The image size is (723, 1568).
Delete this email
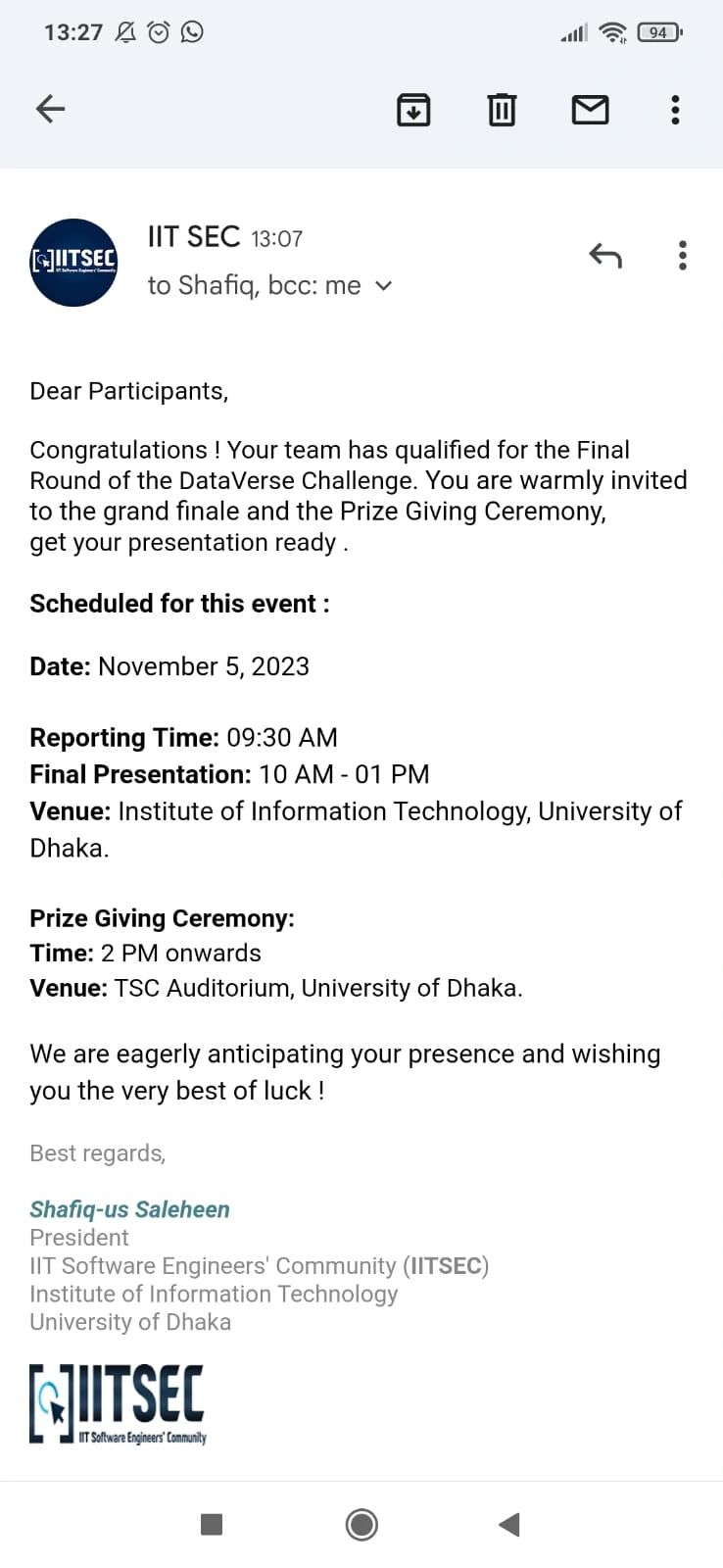502,110
